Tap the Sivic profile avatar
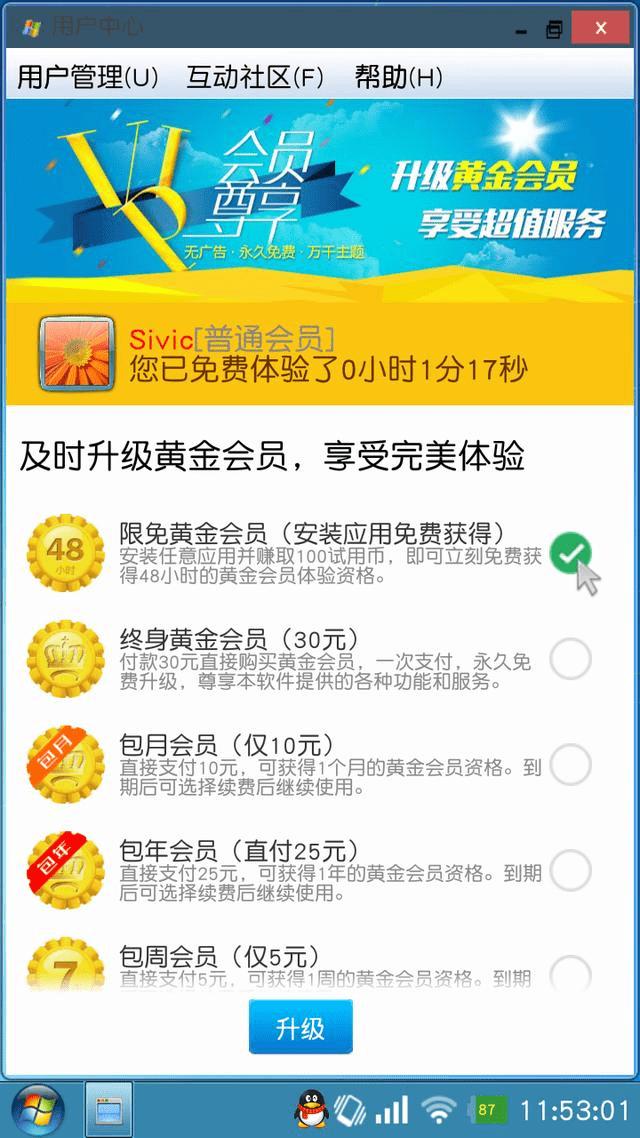The image size is (640, 1138). pyautogui.click(x=77, y=354)
